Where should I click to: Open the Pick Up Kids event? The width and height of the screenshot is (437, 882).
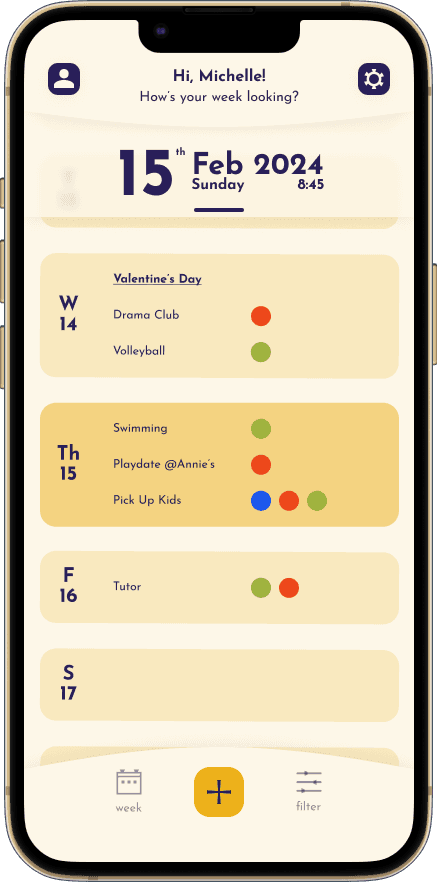pyautogui.click(x=147, y=500)
